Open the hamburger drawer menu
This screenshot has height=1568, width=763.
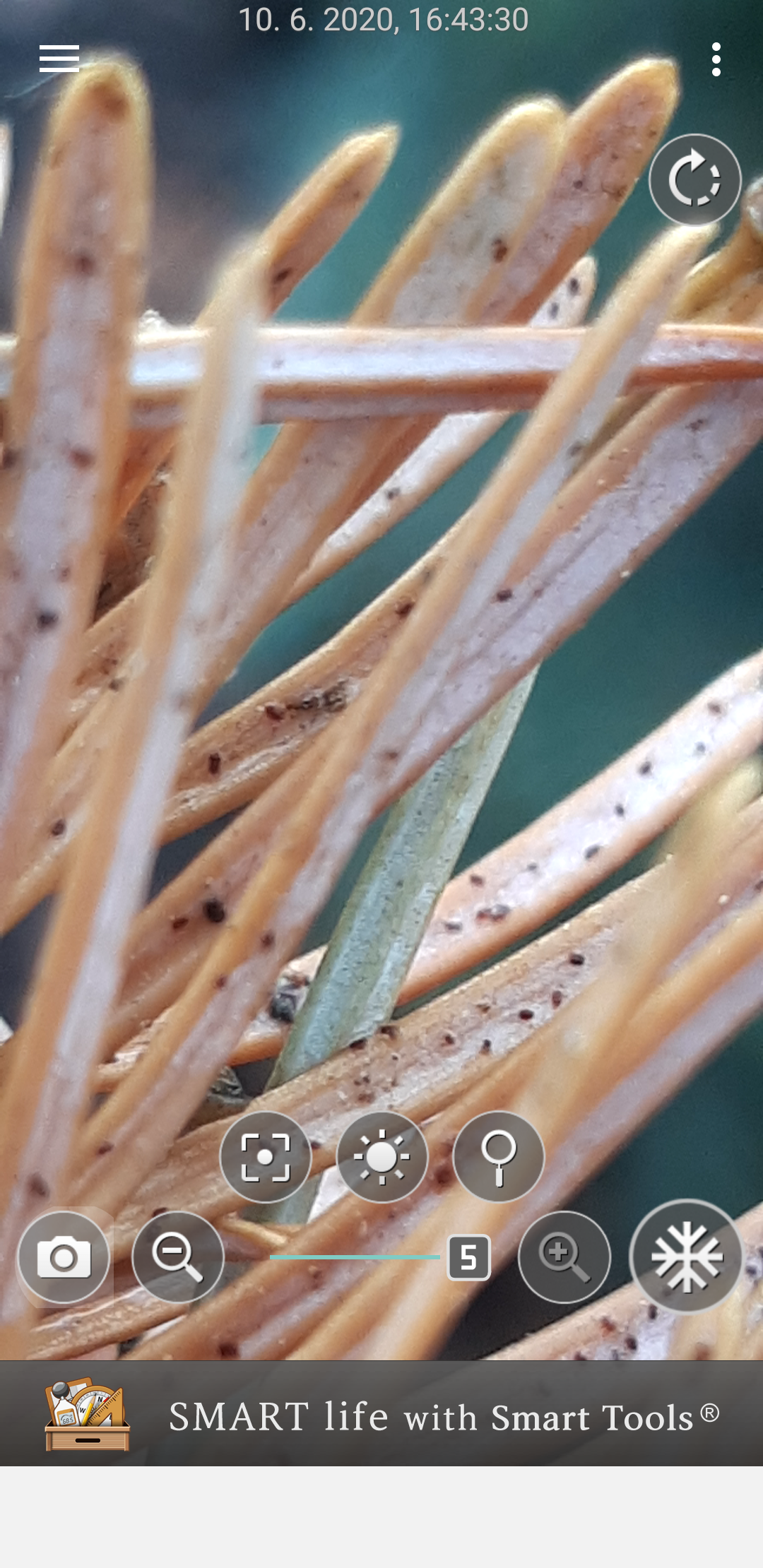tap(59, 59)
